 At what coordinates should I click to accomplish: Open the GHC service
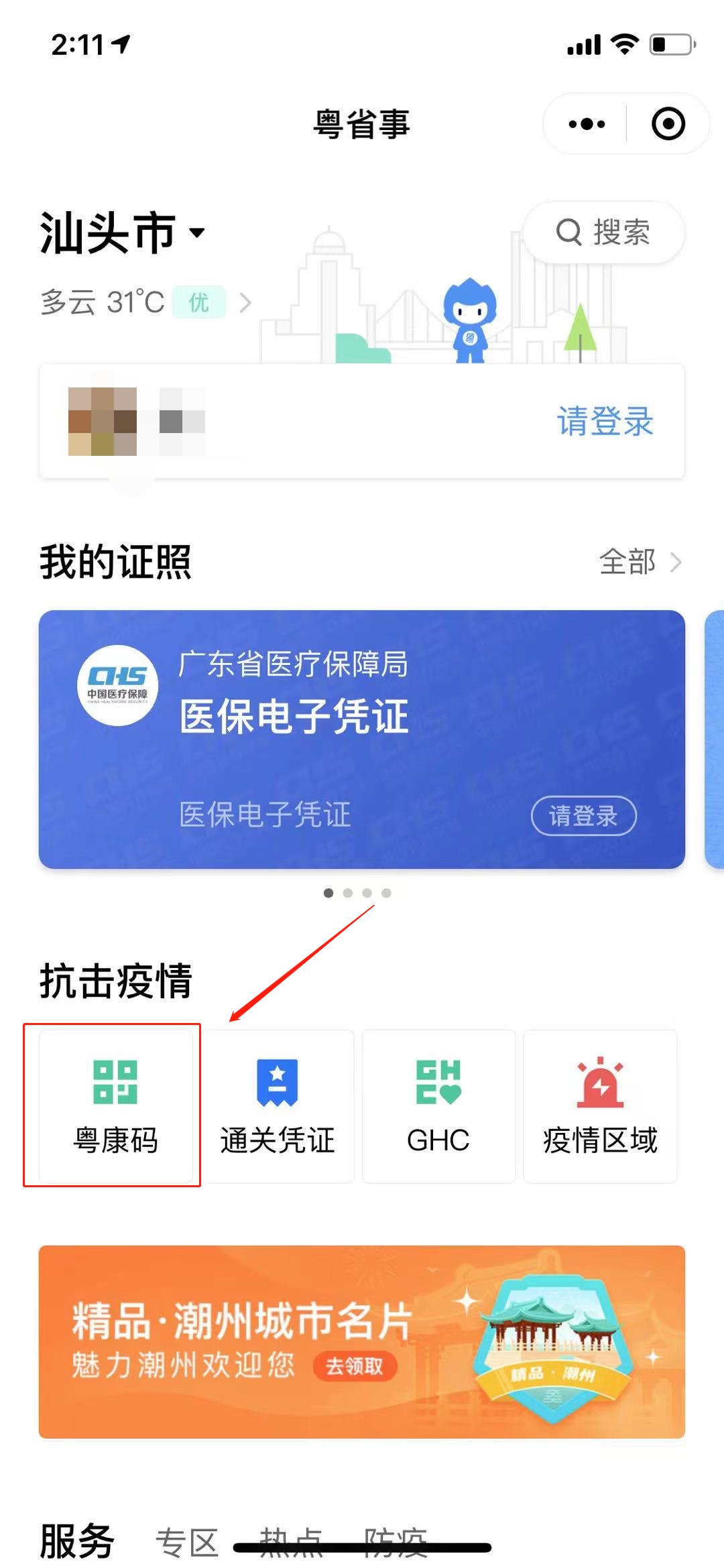(438, 1107)
